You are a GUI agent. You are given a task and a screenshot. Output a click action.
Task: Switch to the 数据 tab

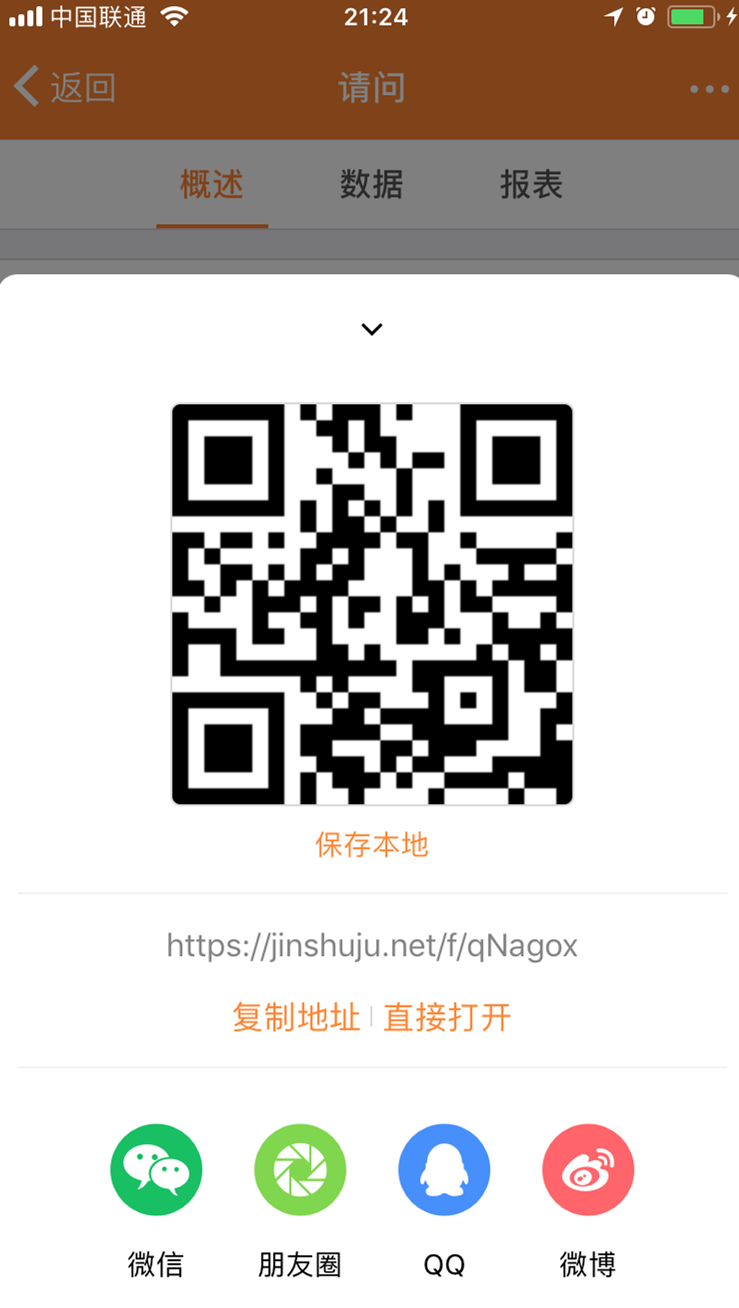click(371, 185)
